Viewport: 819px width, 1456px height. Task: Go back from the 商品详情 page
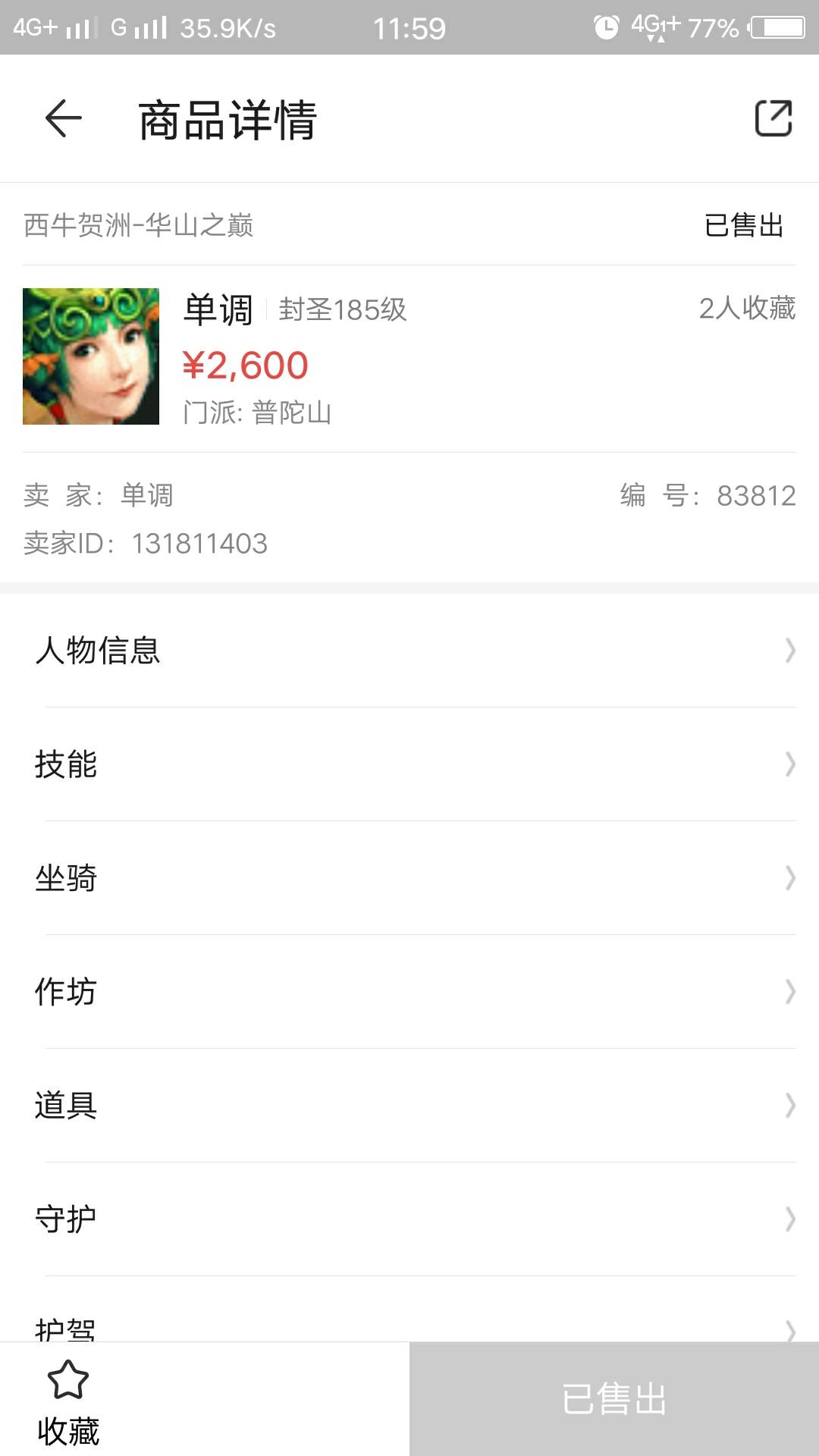pyautogui.click(x=64, y=119)
